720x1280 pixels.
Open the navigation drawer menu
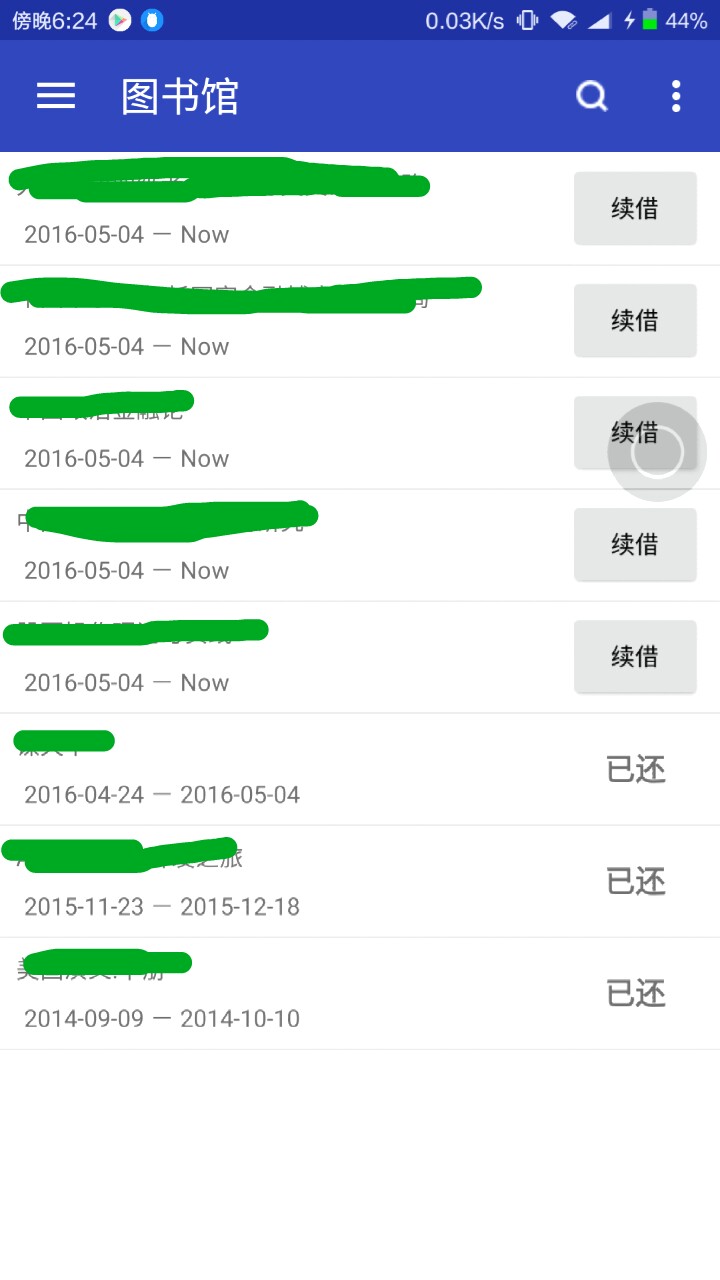click(56, 96)
